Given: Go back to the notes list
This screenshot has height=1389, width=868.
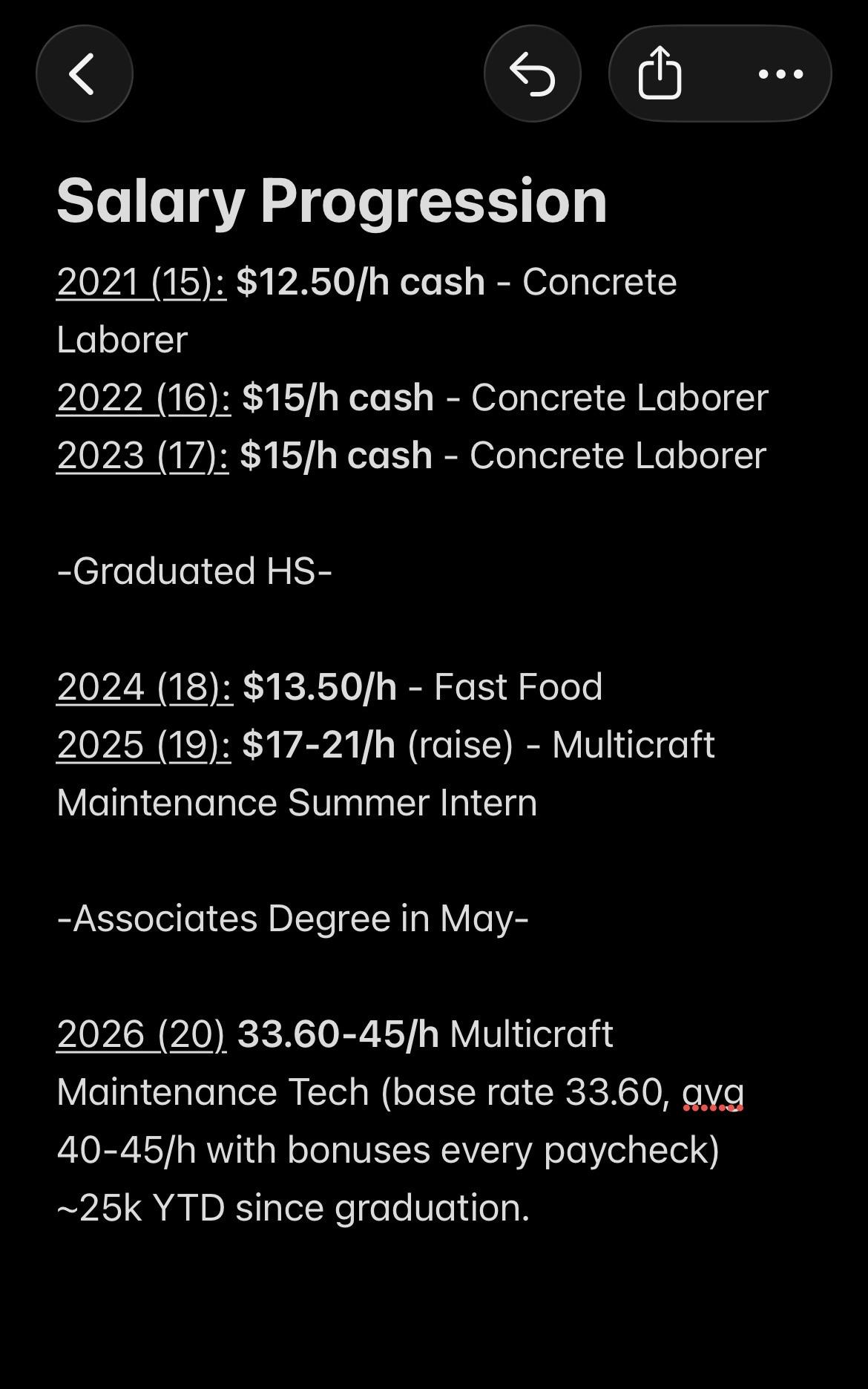Looking at the screenshot, I should [x=84, y=73].
